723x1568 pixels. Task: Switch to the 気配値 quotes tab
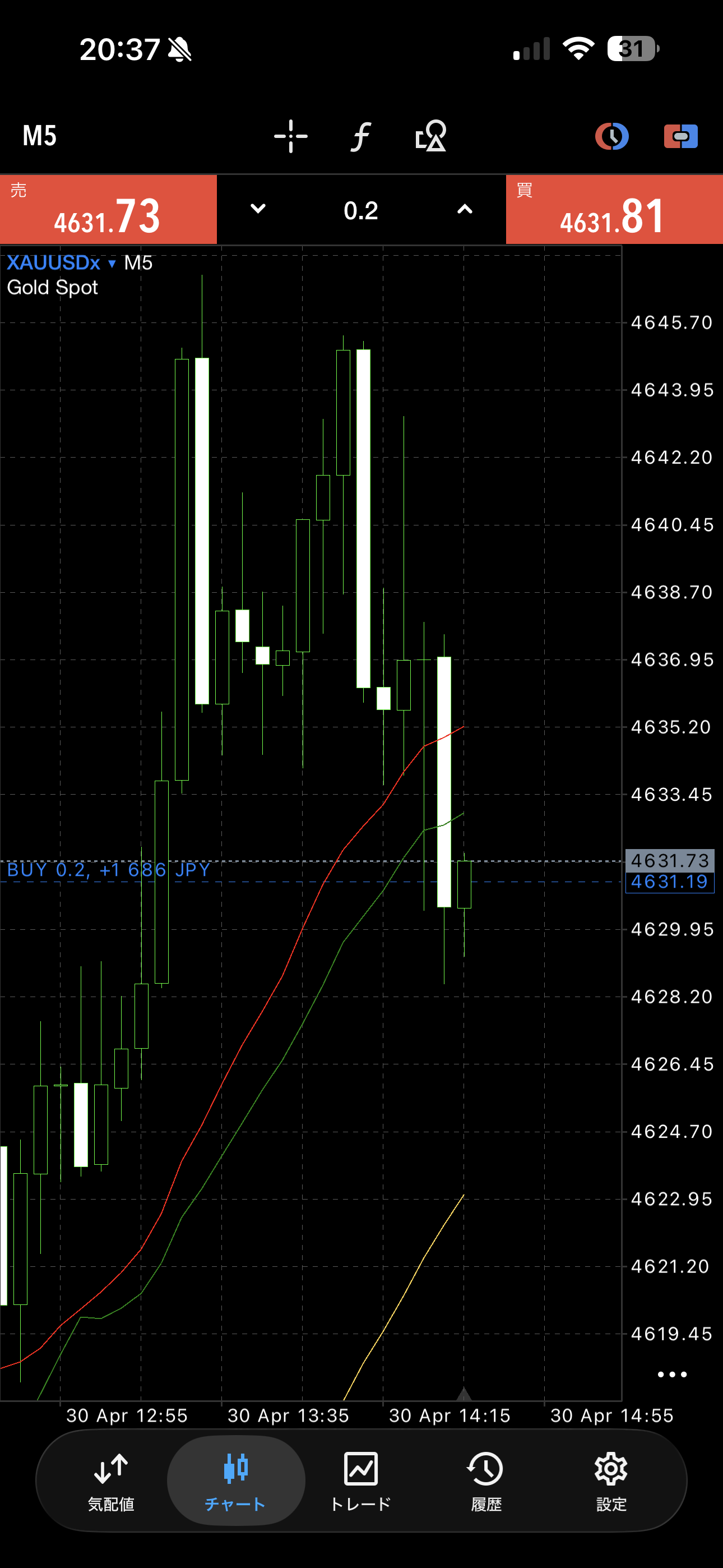click(x=111, y=1482)
